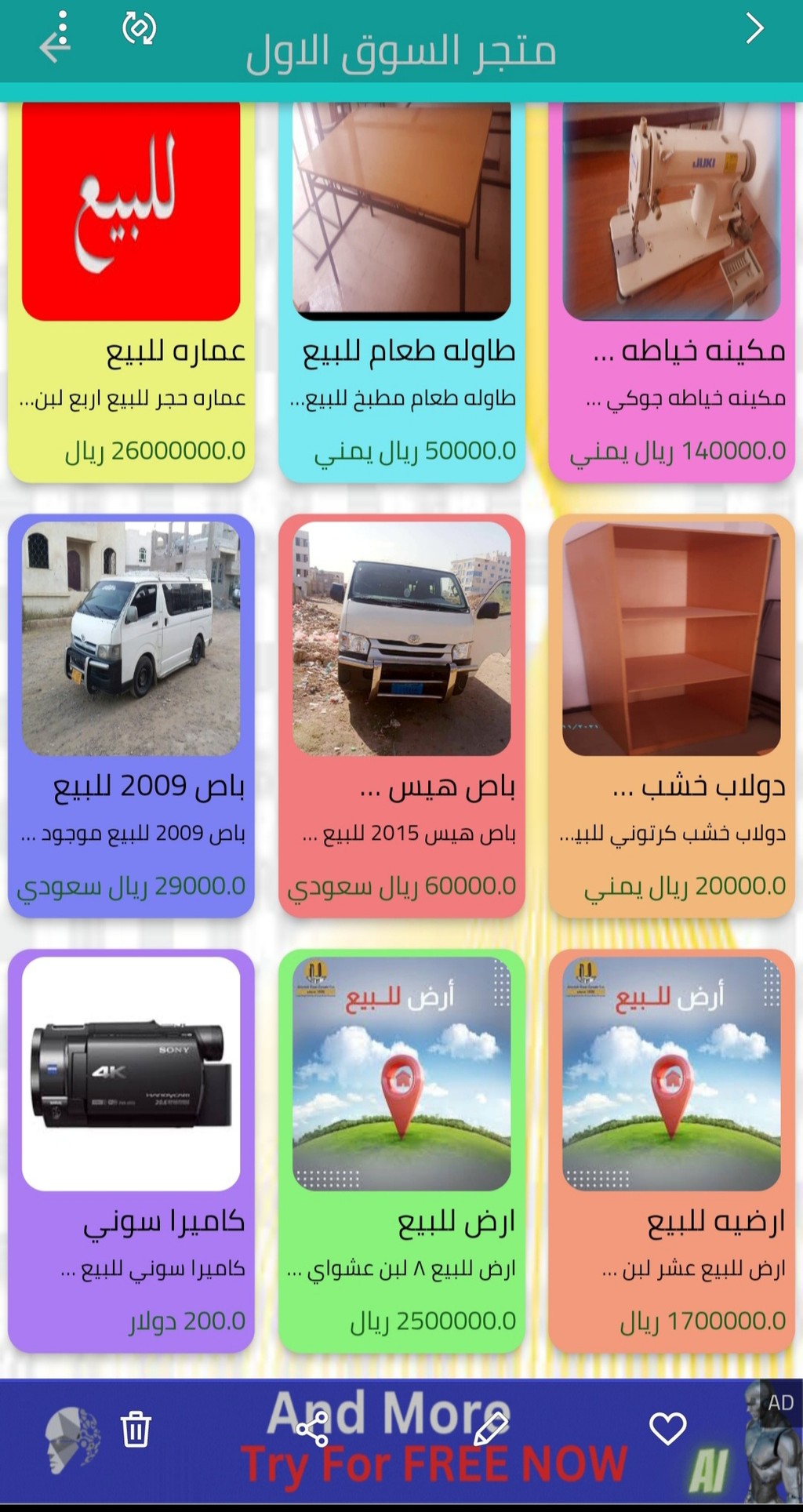View the كاميرا سوني camera listing
Image resolution: width=803 pixels, height=1512 pixels.
(x=131, y=1150)
